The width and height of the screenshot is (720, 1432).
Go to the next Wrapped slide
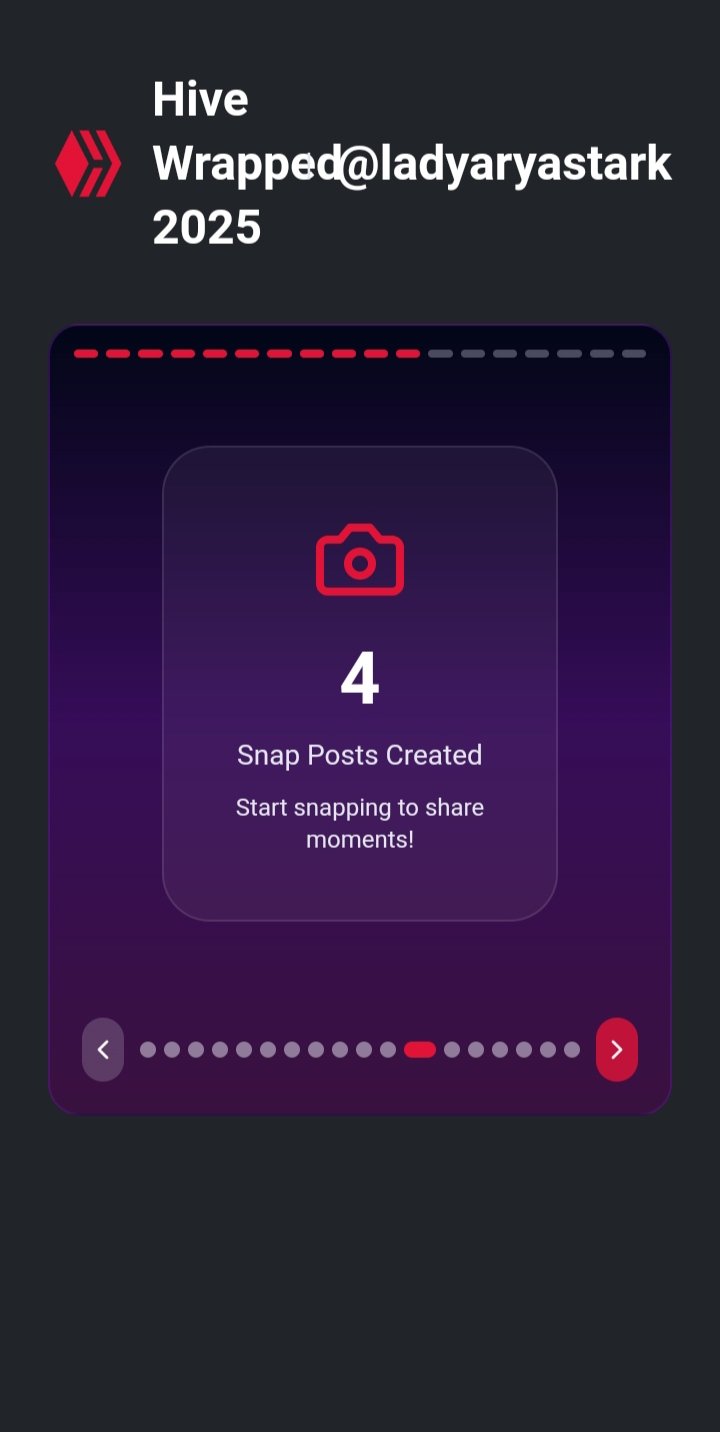click(x=616, y=1049)
